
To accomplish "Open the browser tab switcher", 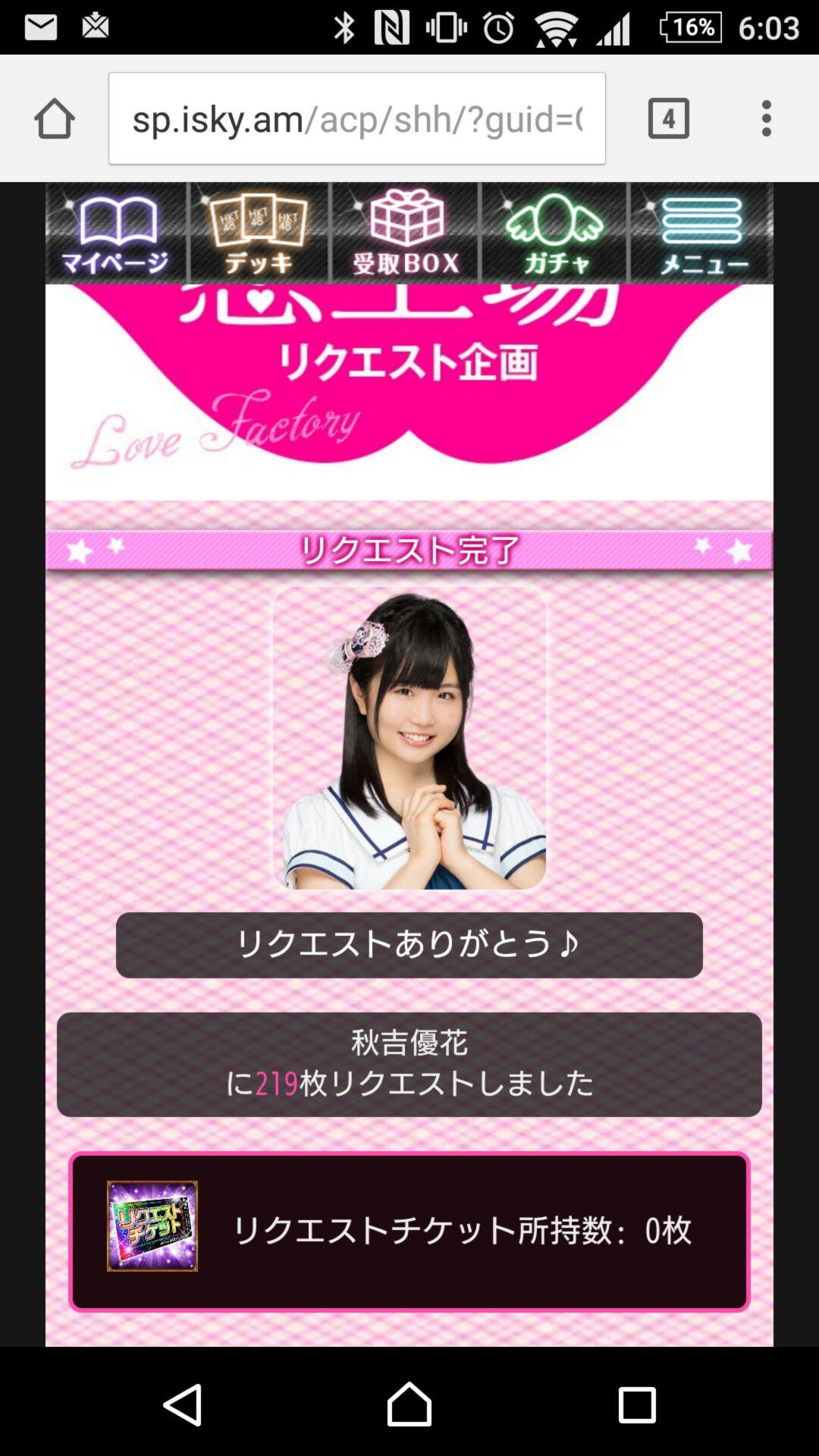I will point(668,118).
